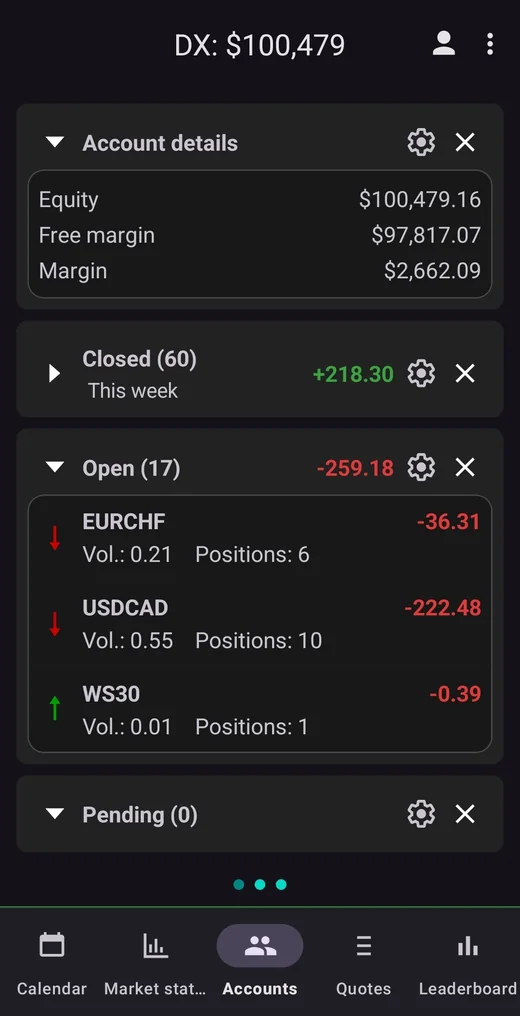The width and height of the screenshot is (520, 1016).
Task: Open the profile icon in the header
Action: click(444, 44)
